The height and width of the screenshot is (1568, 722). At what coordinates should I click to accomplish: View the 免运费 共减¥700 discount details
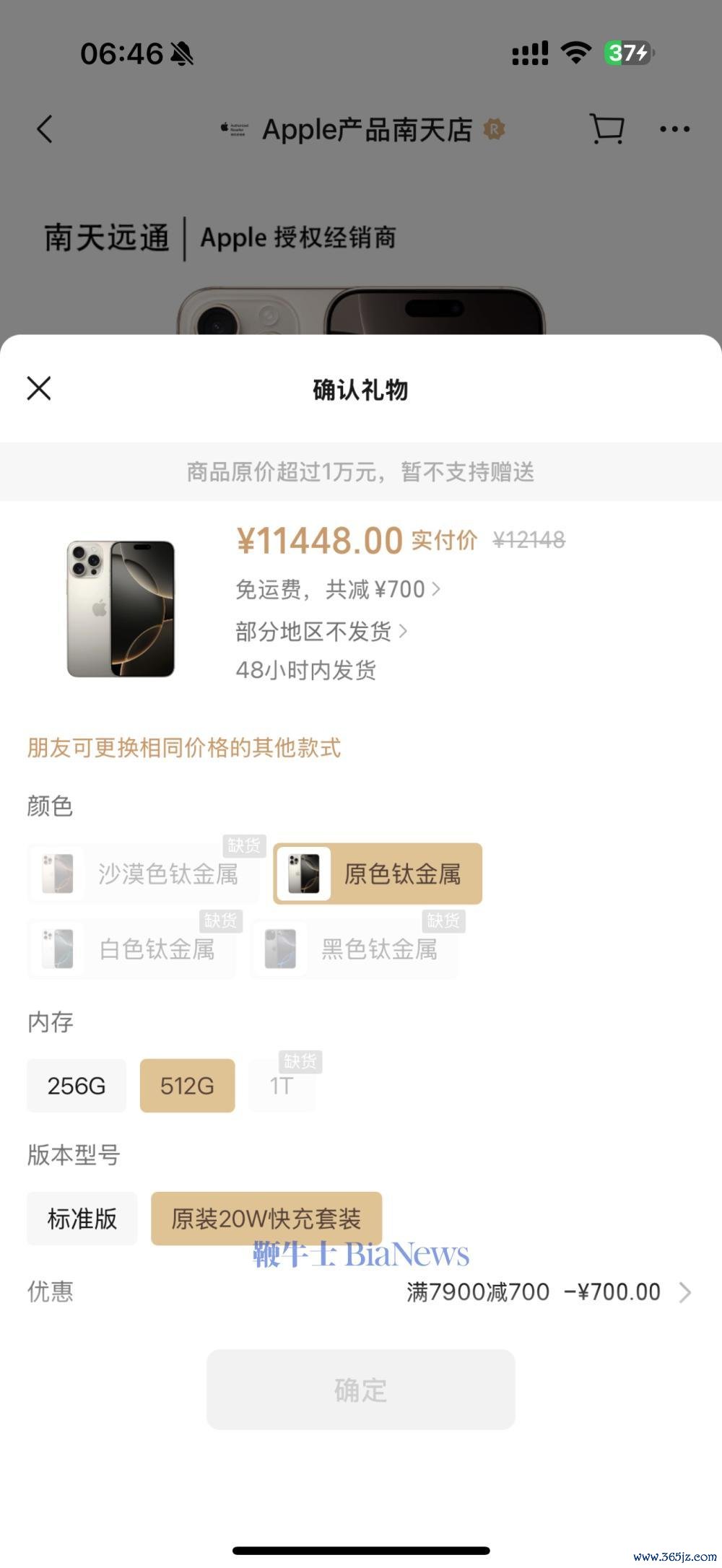(338, 590)
